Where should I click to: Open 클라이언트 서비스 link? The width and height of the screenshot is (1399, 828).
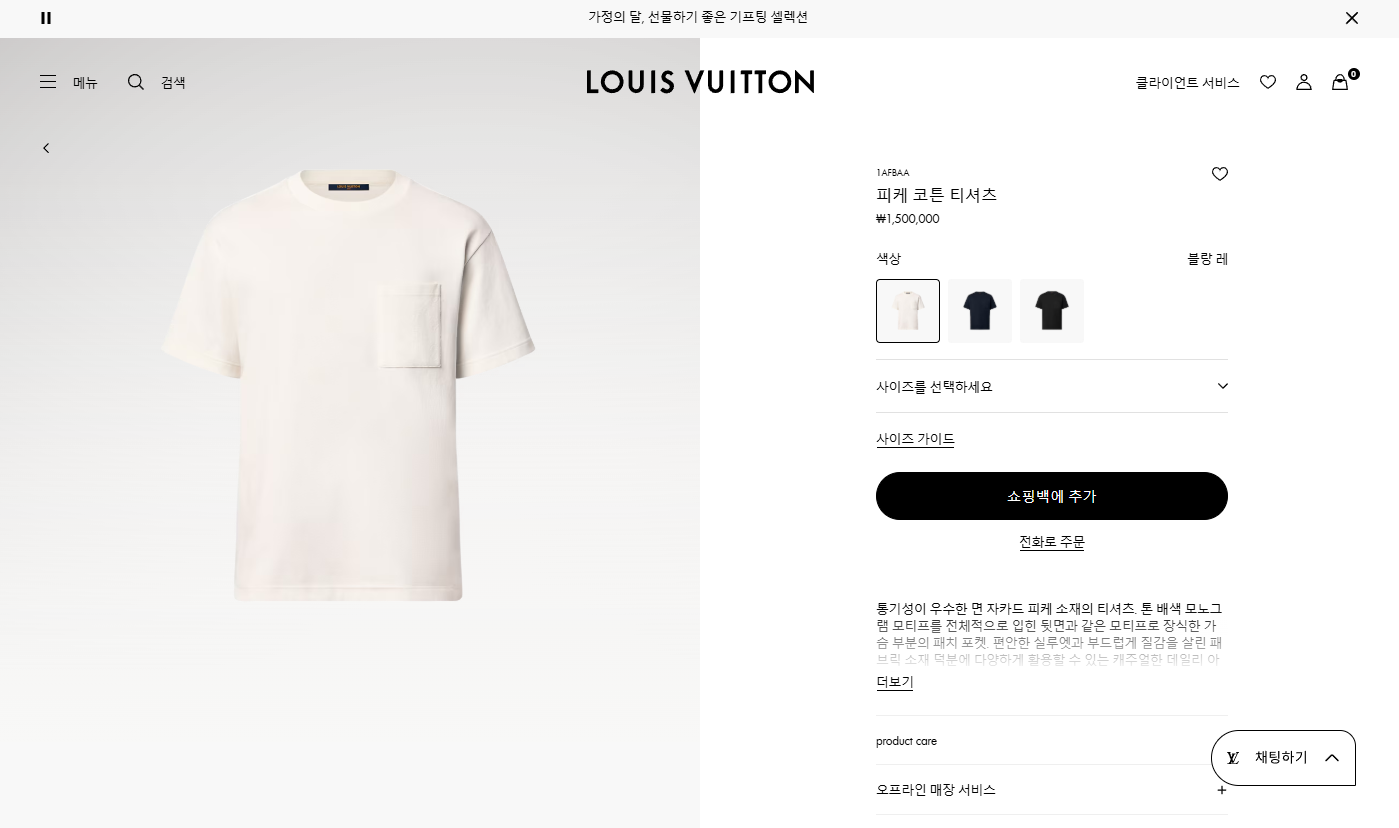pos(1187,83)
